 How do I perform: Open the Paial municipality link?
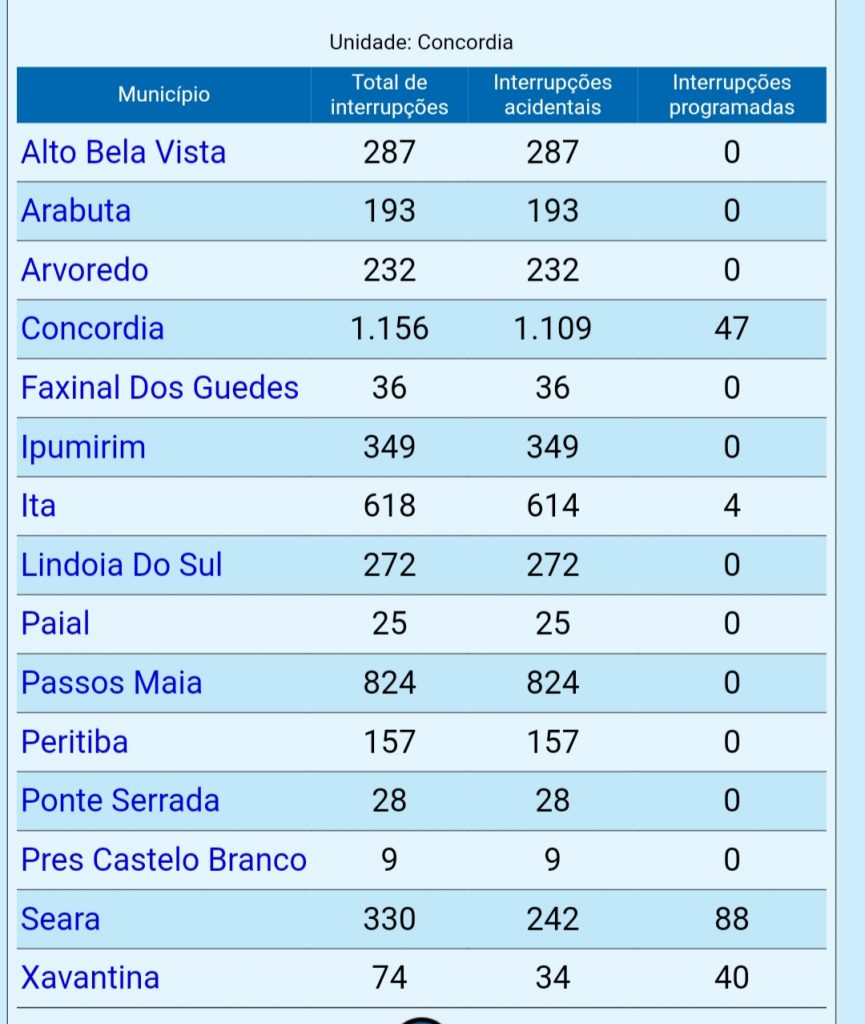tap(55, 624)
